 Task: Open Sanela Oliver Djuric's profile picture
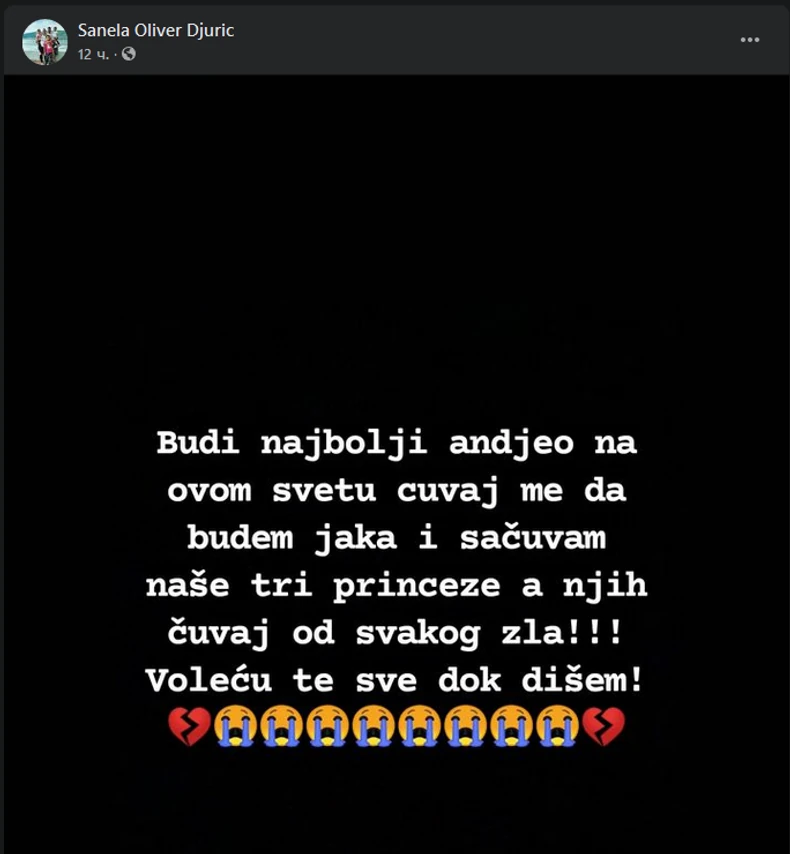pos(45,41)
